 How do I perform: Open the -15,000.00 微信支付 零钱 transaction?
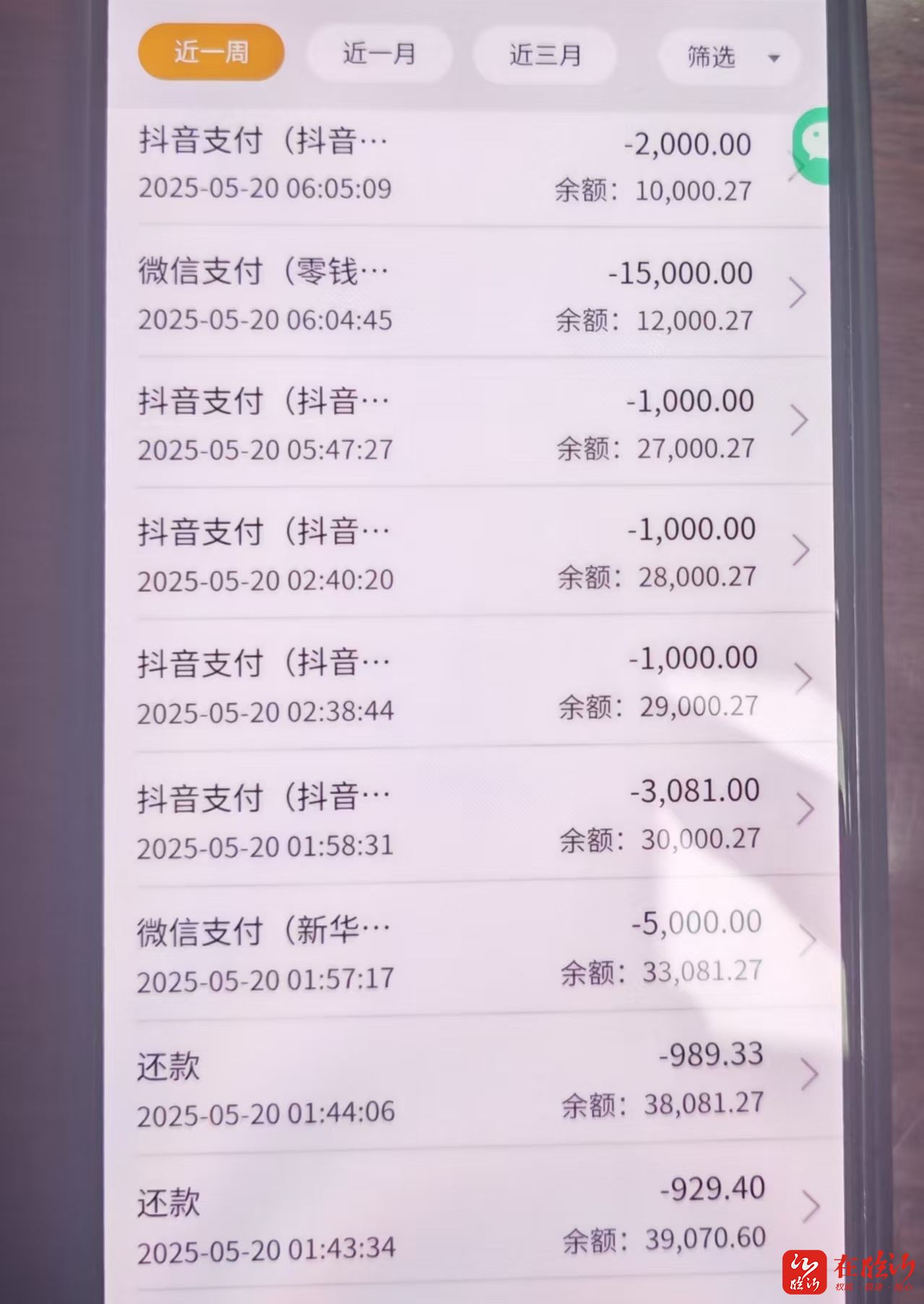click(462, 295)
